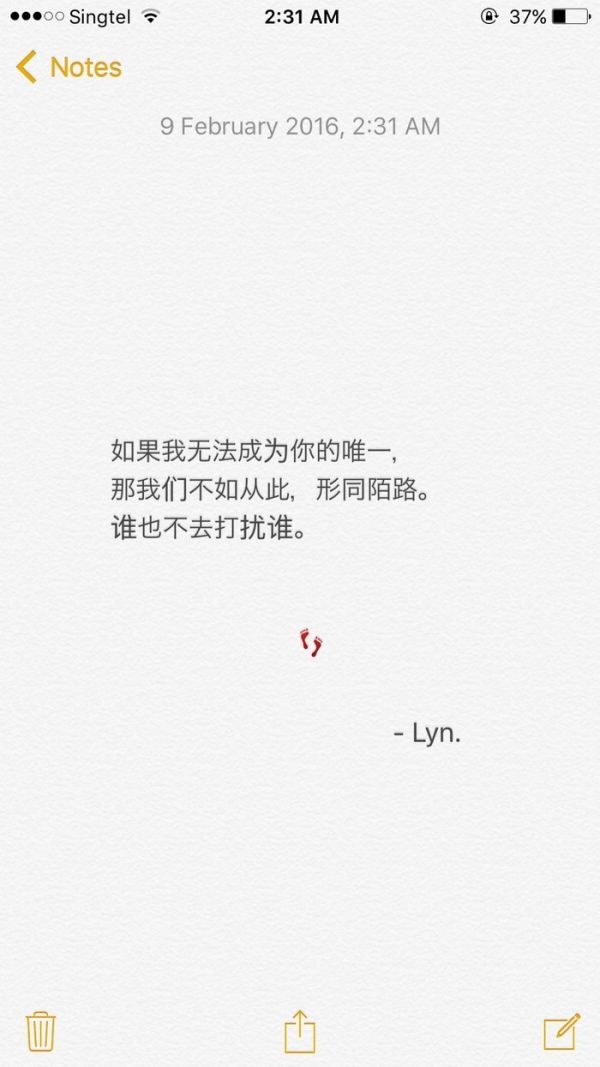Screen dimensions: 600x1067
Task: Tap the note text to edit it
Action: click(271, 490)
